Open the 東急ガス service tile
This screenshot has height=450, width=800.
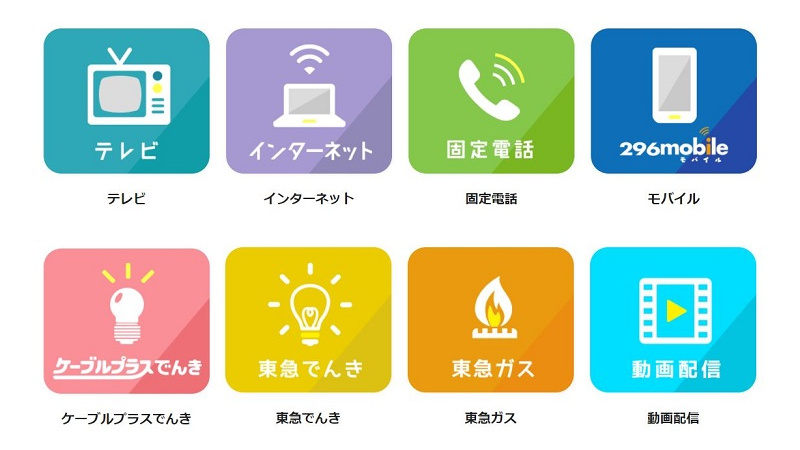point(491,320)
